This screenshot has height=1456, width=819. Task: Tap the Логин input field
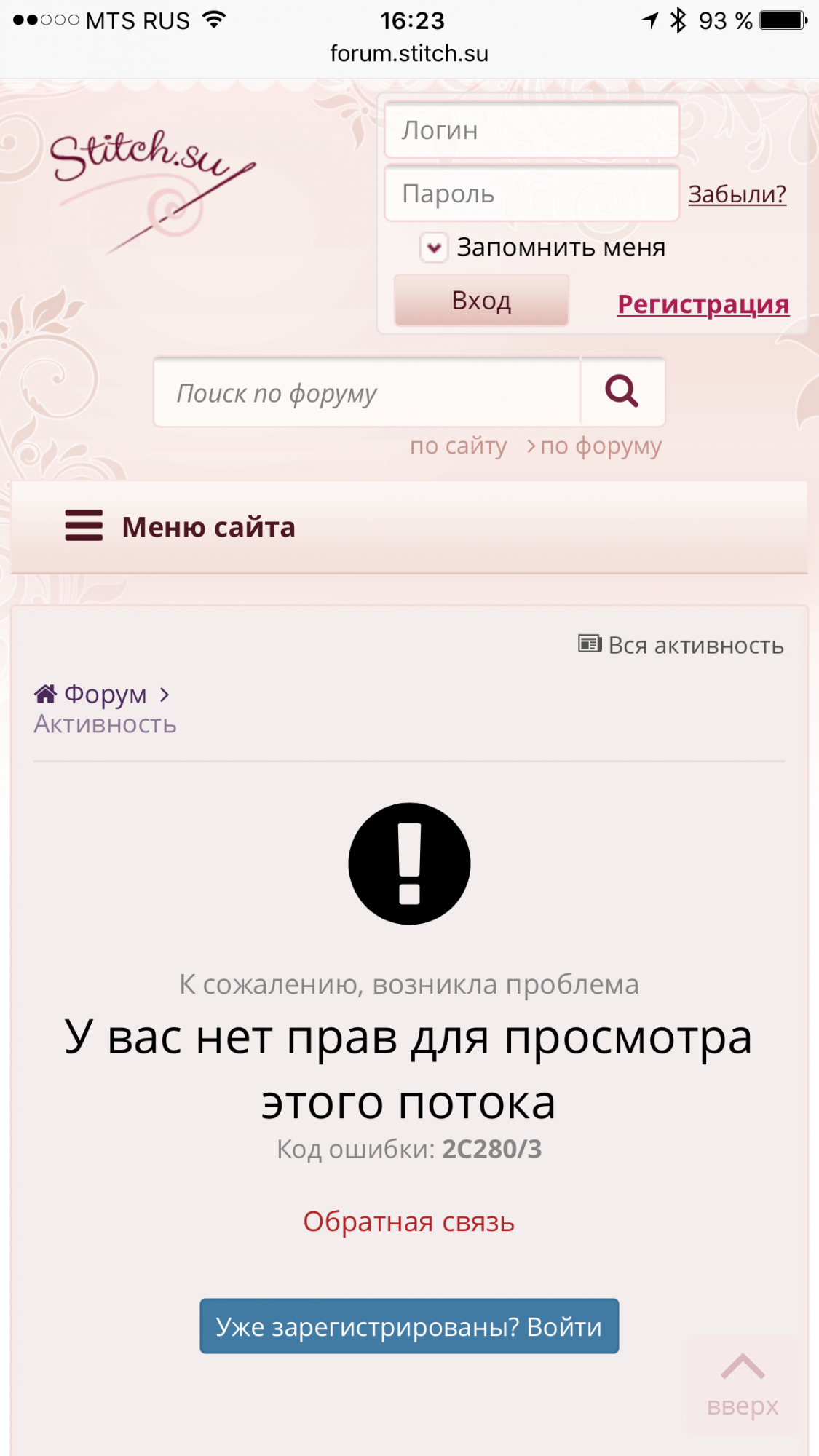[x=531, y=130]
